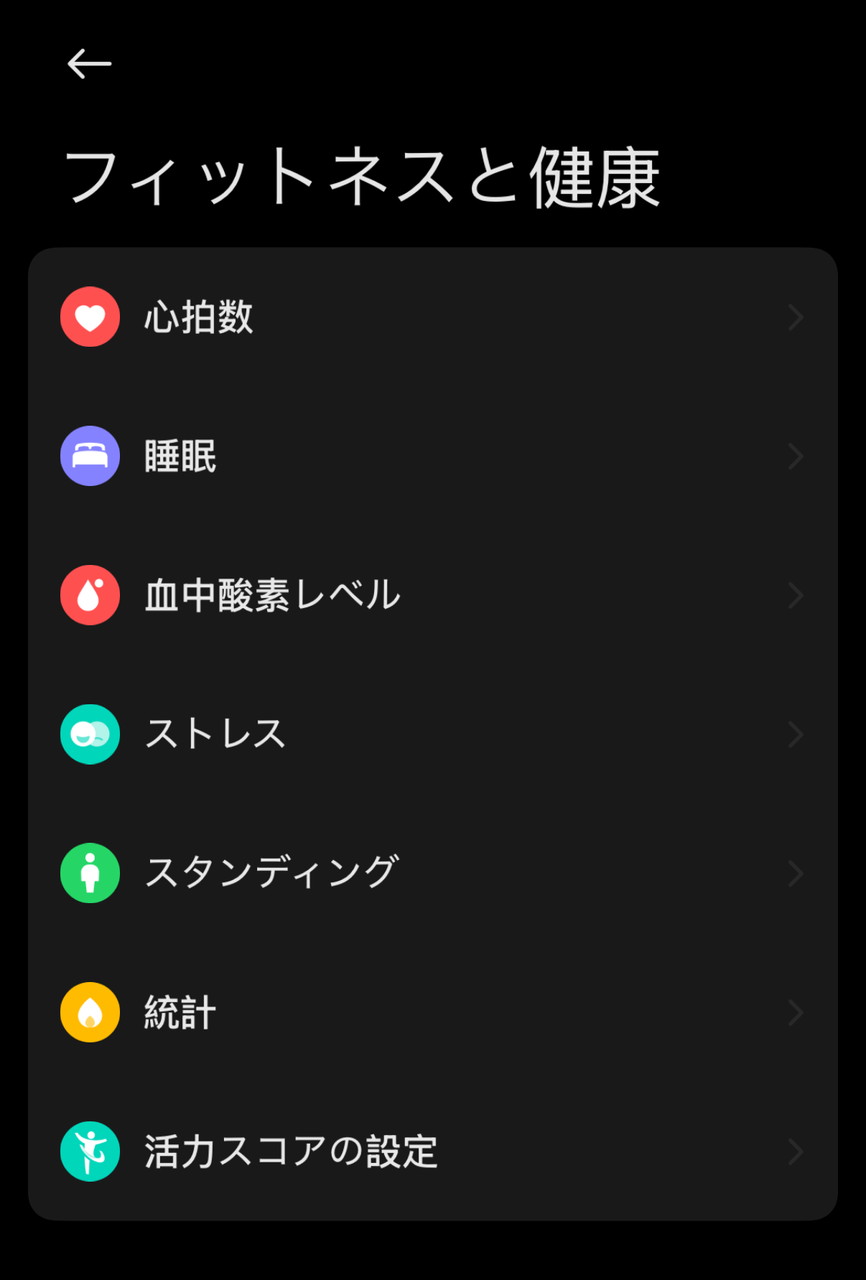This screenshot has height=1280, width=866.
Task: Tap the heart icon next to 心拍数
Action: tap(90, 317)
